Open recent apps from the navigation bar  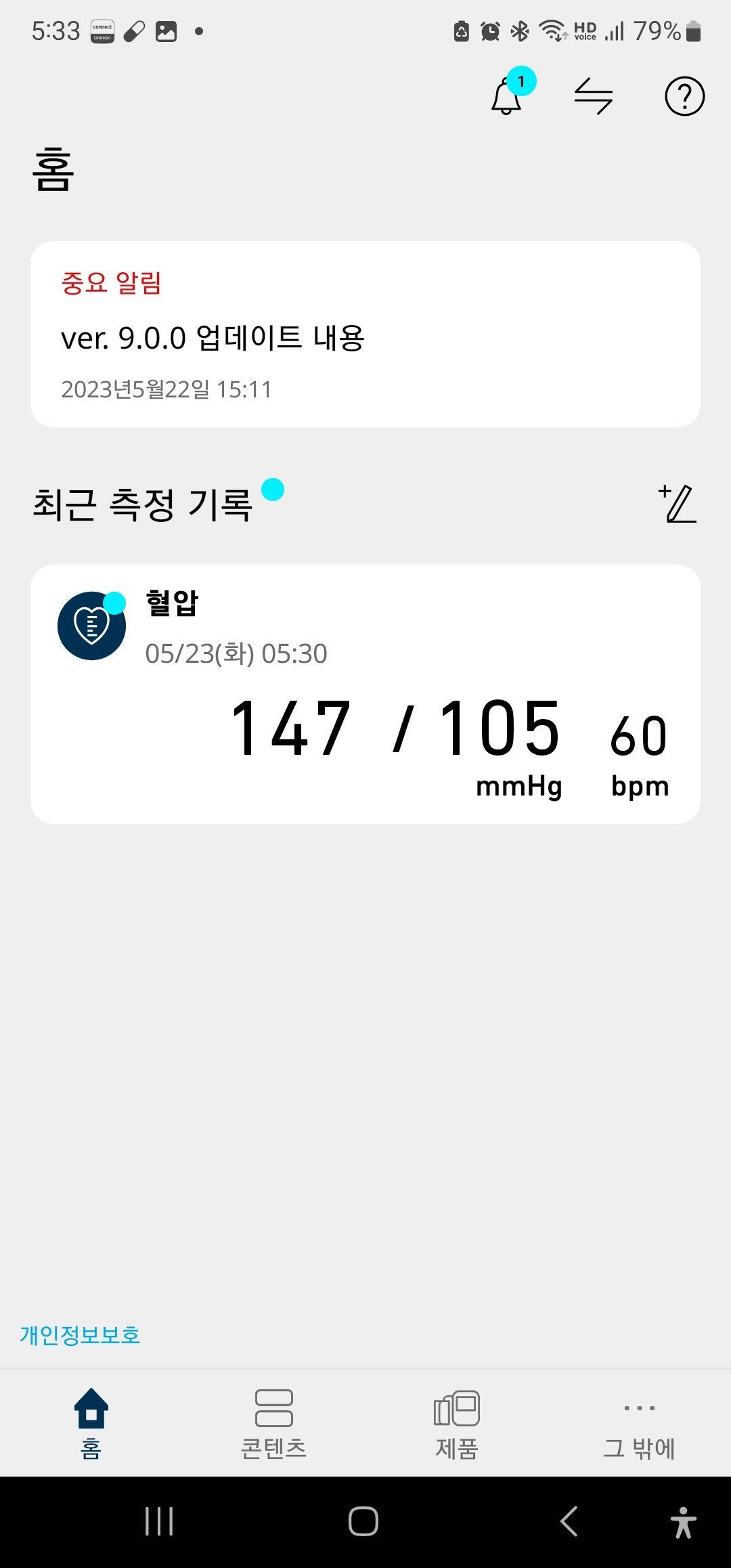(159, 1521)
